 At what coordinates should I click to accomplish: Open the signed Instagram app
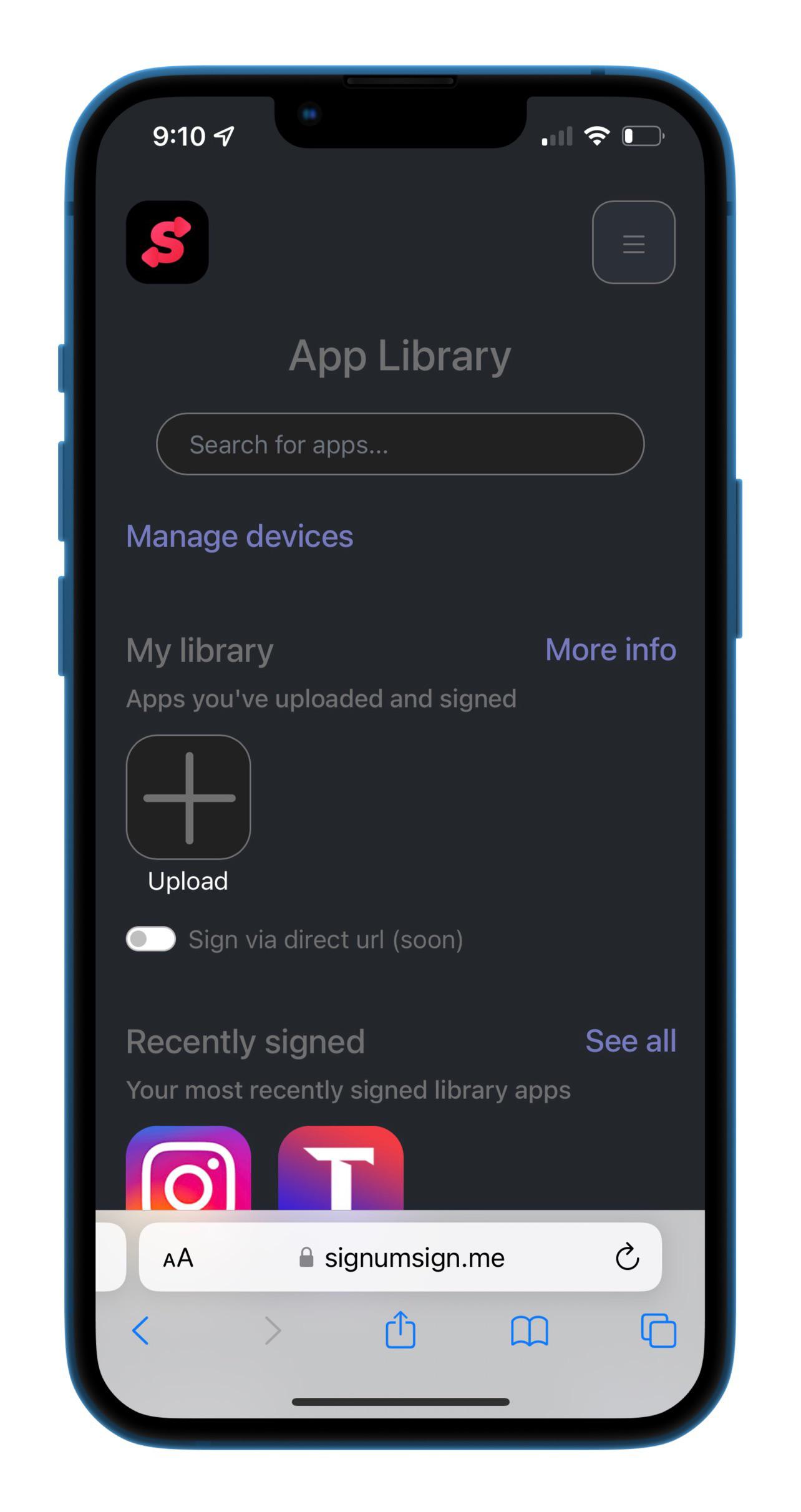click(x=188, y=1168)
